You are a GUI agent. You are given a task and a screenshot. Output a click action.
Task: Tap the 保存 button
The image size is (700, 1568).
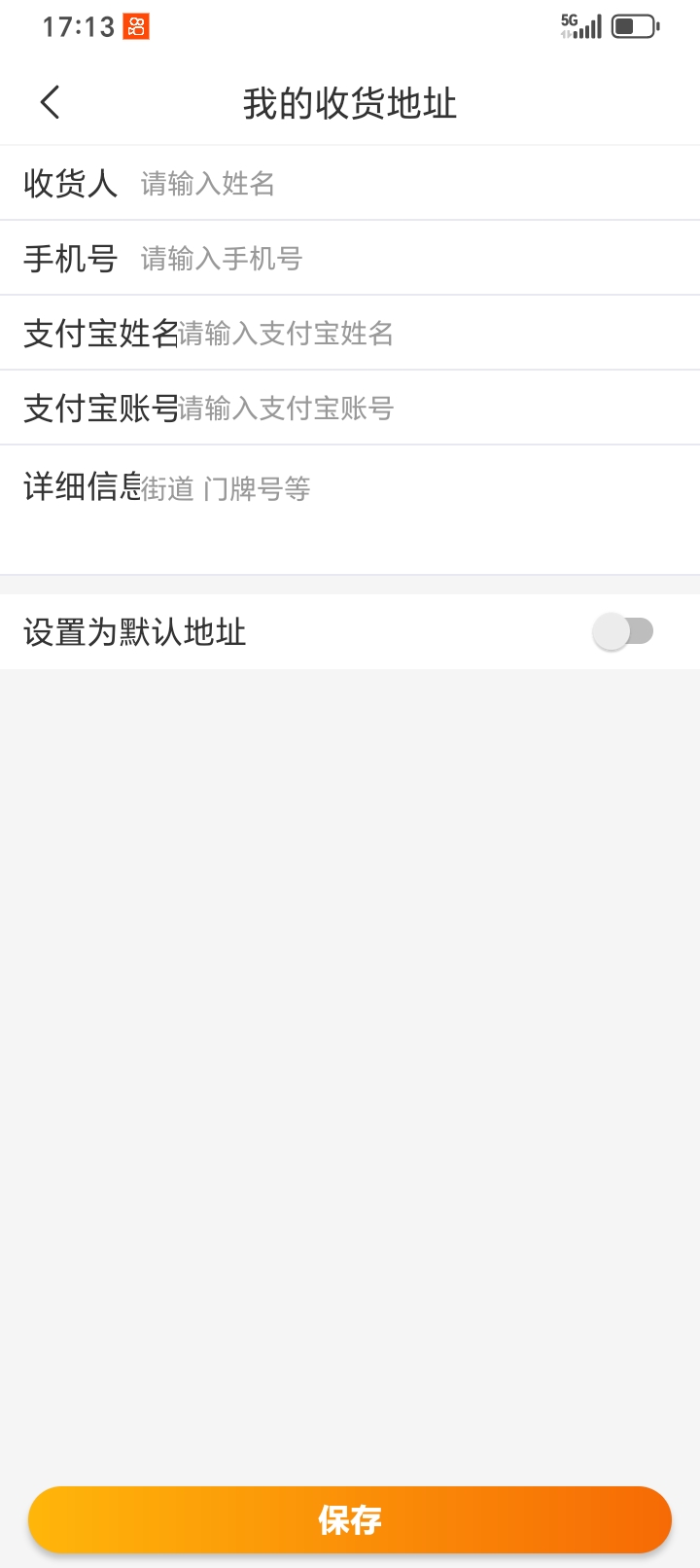coord(350,1519)
